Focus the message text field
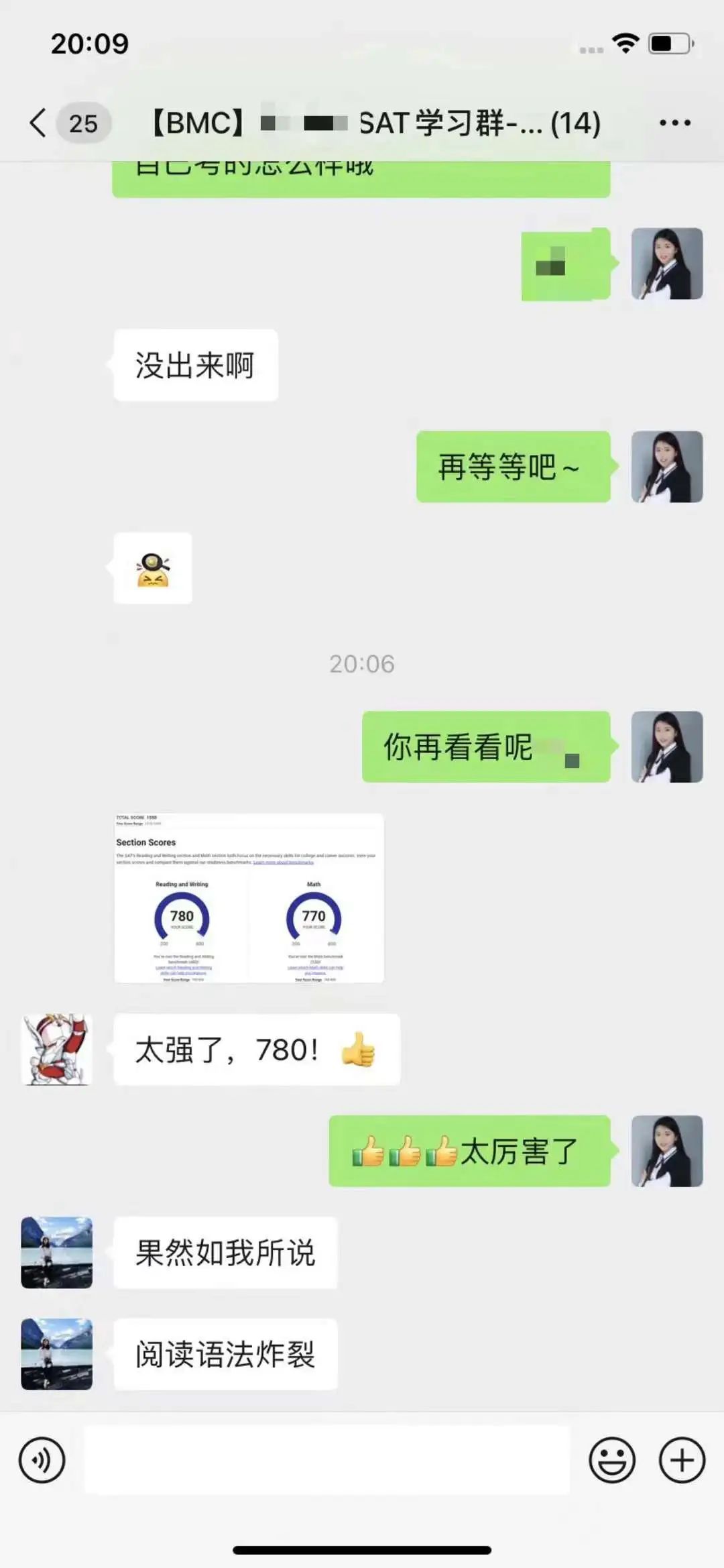The height and width of the screenshot is (1568, 724). pyautogui.click(x=326, y=1460)
